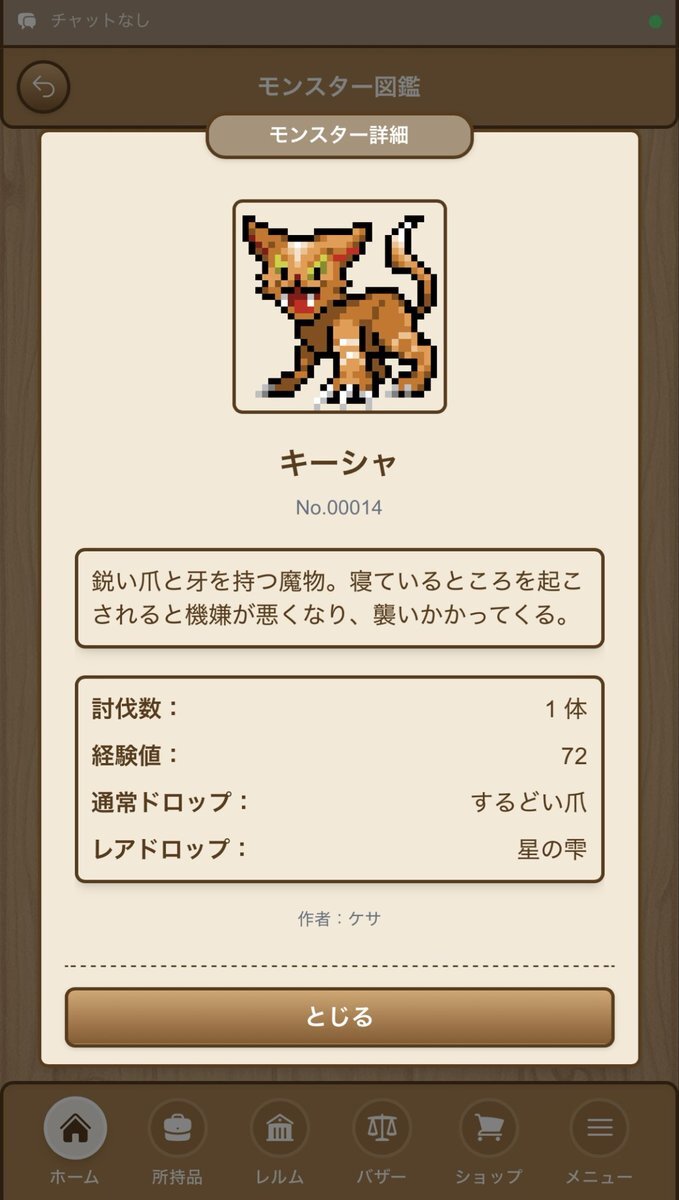Close the monster details with とじる

pyautogui.click(x=339, y=1017)
